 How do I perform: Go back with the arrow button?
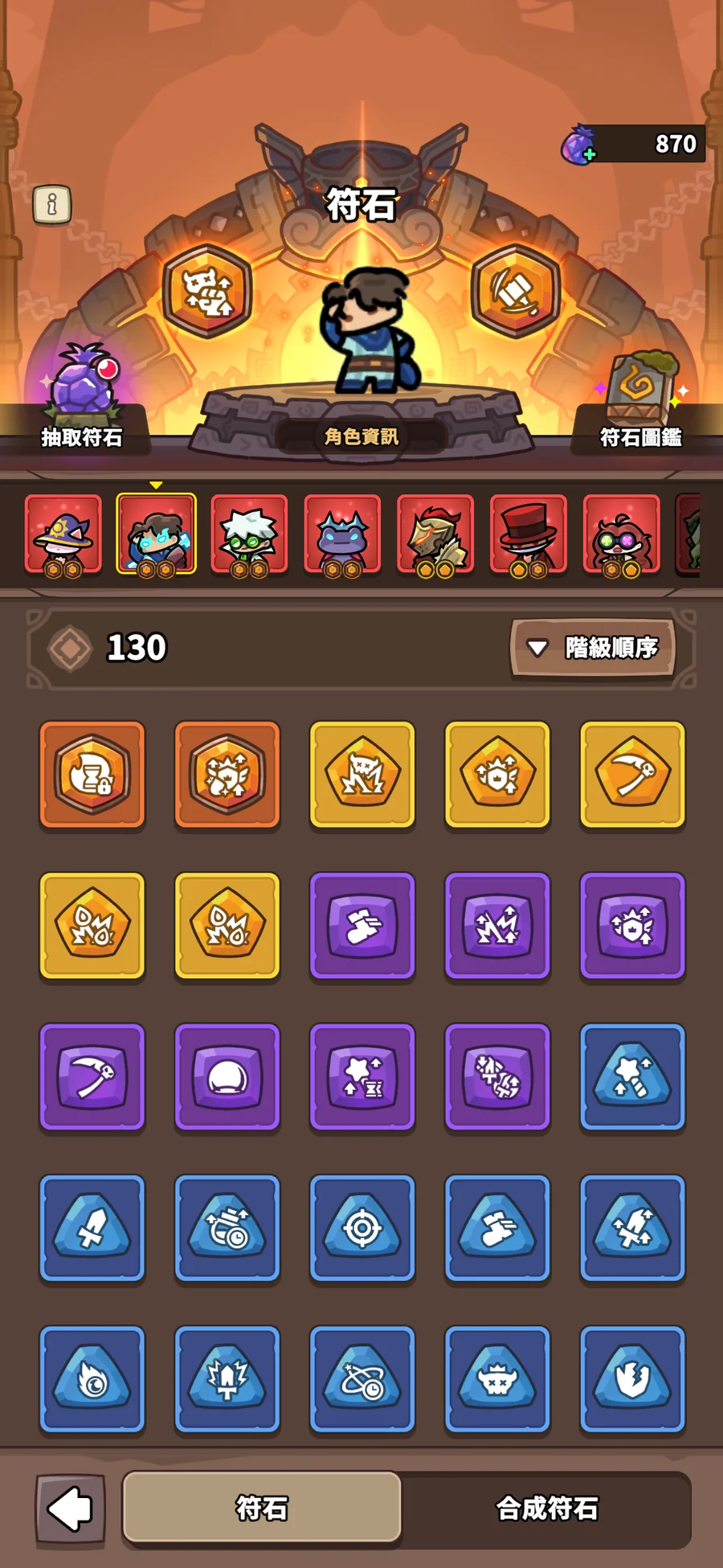(x=71, y=1509)
